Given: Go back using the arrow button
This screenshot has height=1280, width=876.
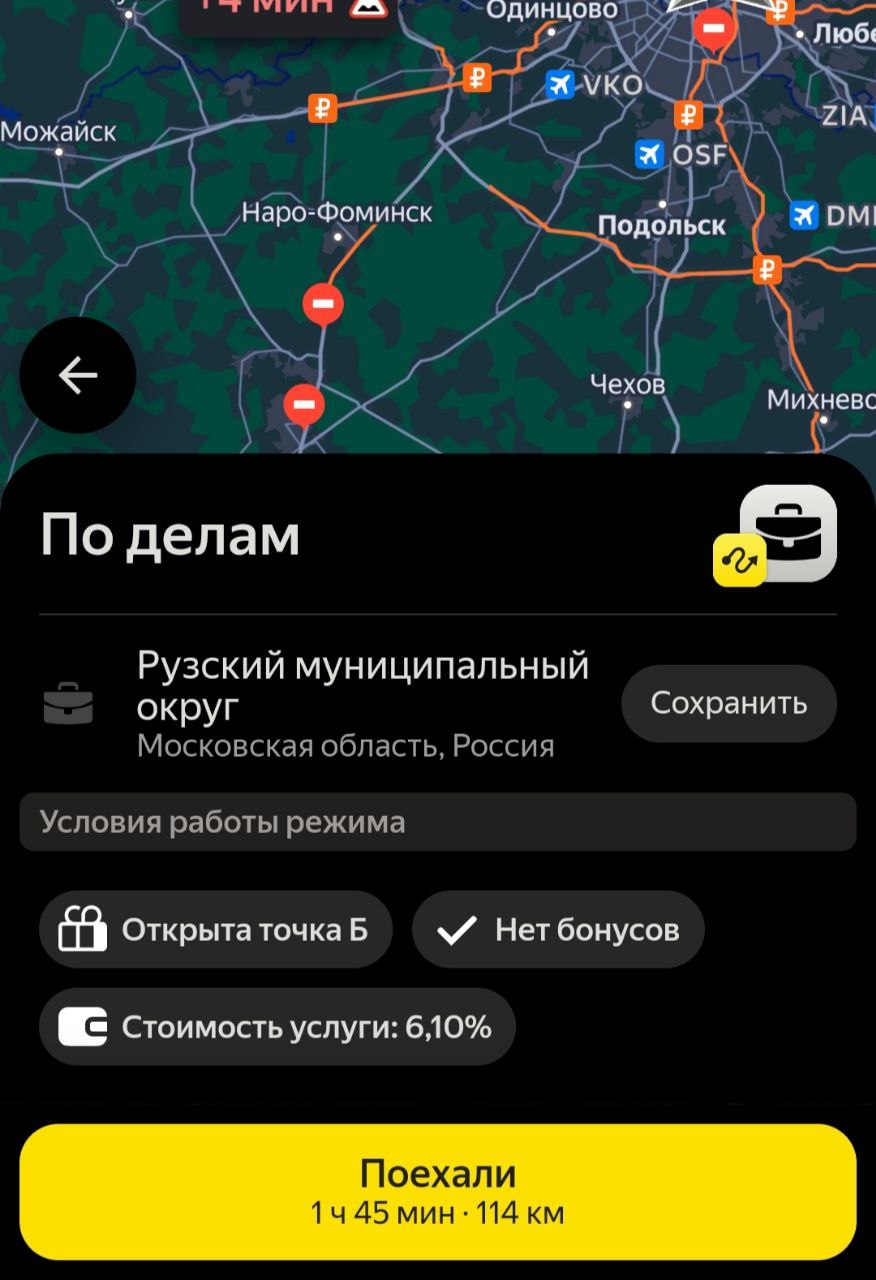Looking at the screenshot, I should pos(78,375).
